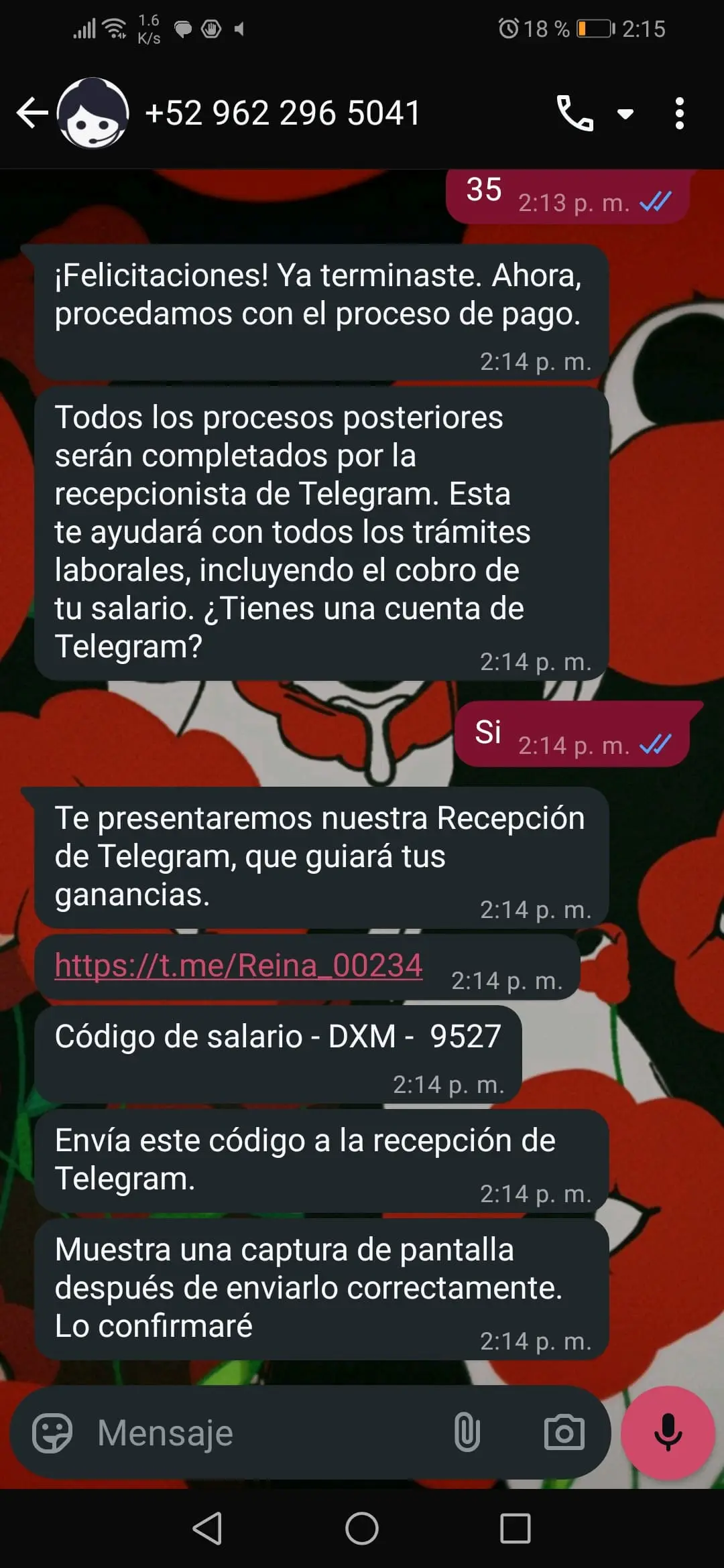The width and height of the screenshot is (724, 1568).
Task: Attach a file with the paperclip
Action: [467, 1433]
